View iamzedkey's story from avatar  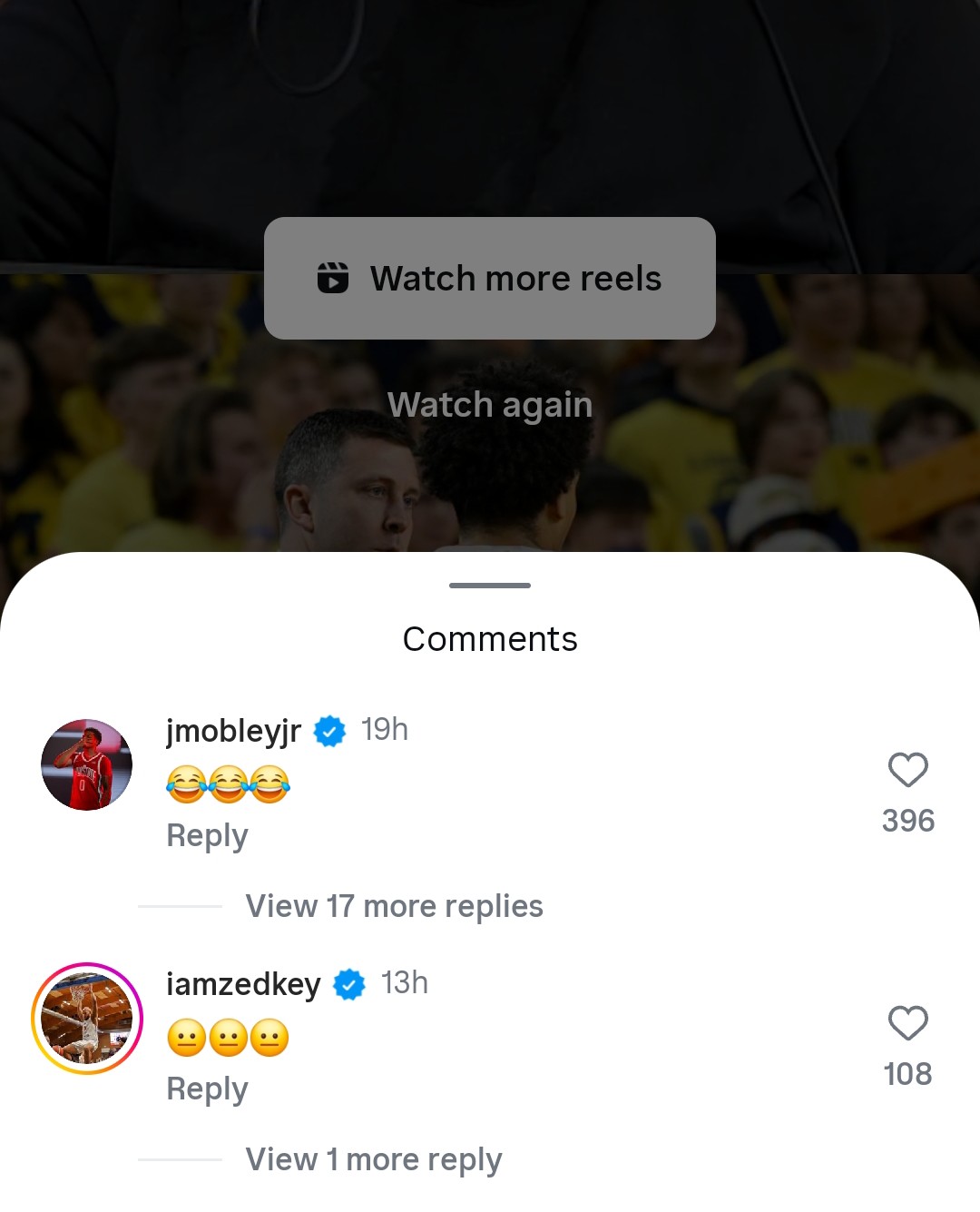coord(87,1019)
